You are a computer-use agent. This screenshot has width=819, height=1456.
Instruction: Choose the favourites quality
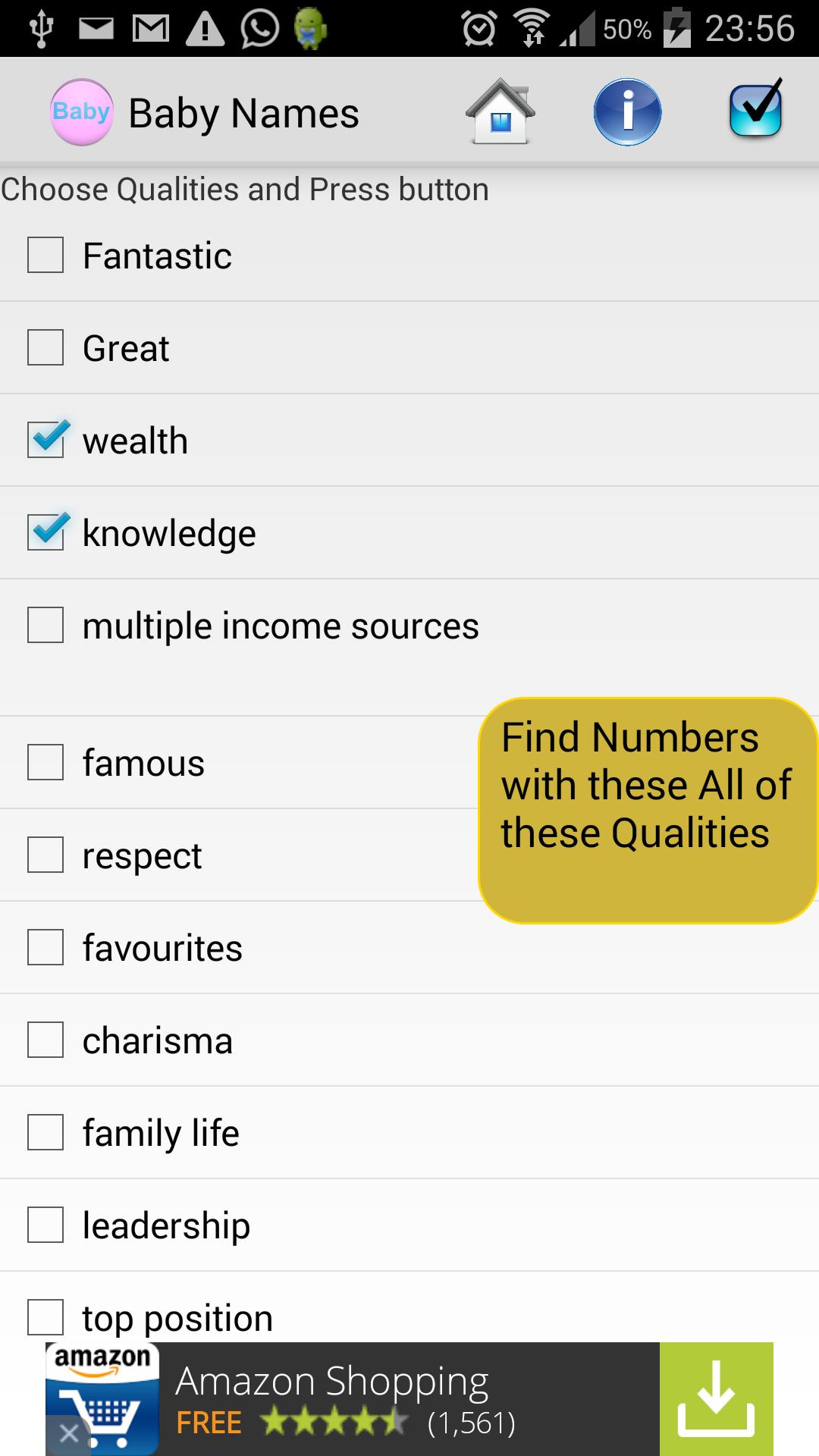(x=45, y=947)
